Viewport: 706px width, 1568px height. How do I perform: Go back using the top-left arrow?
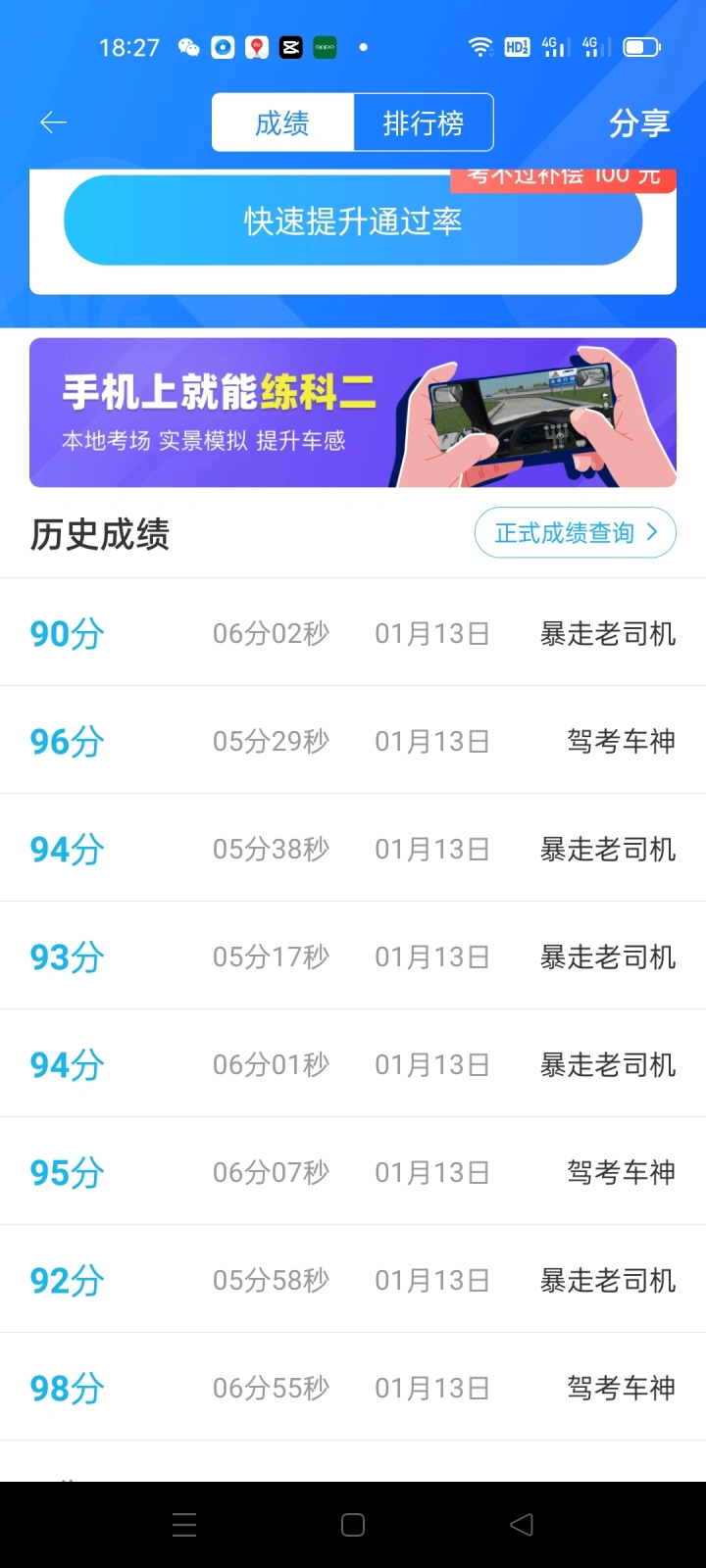coord(53,122)
